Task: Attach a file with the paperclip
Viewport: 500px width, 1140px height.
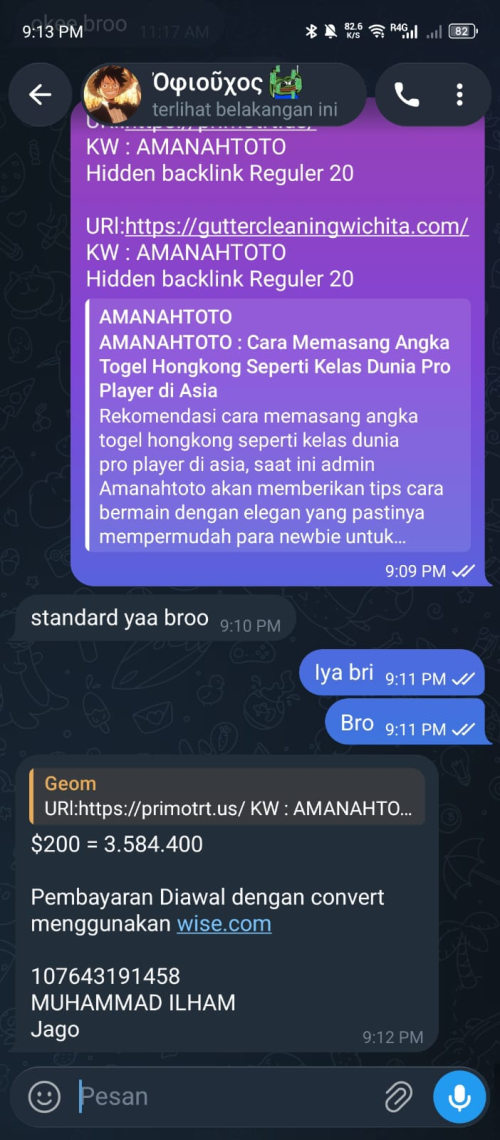Action: coord(398,1096)
